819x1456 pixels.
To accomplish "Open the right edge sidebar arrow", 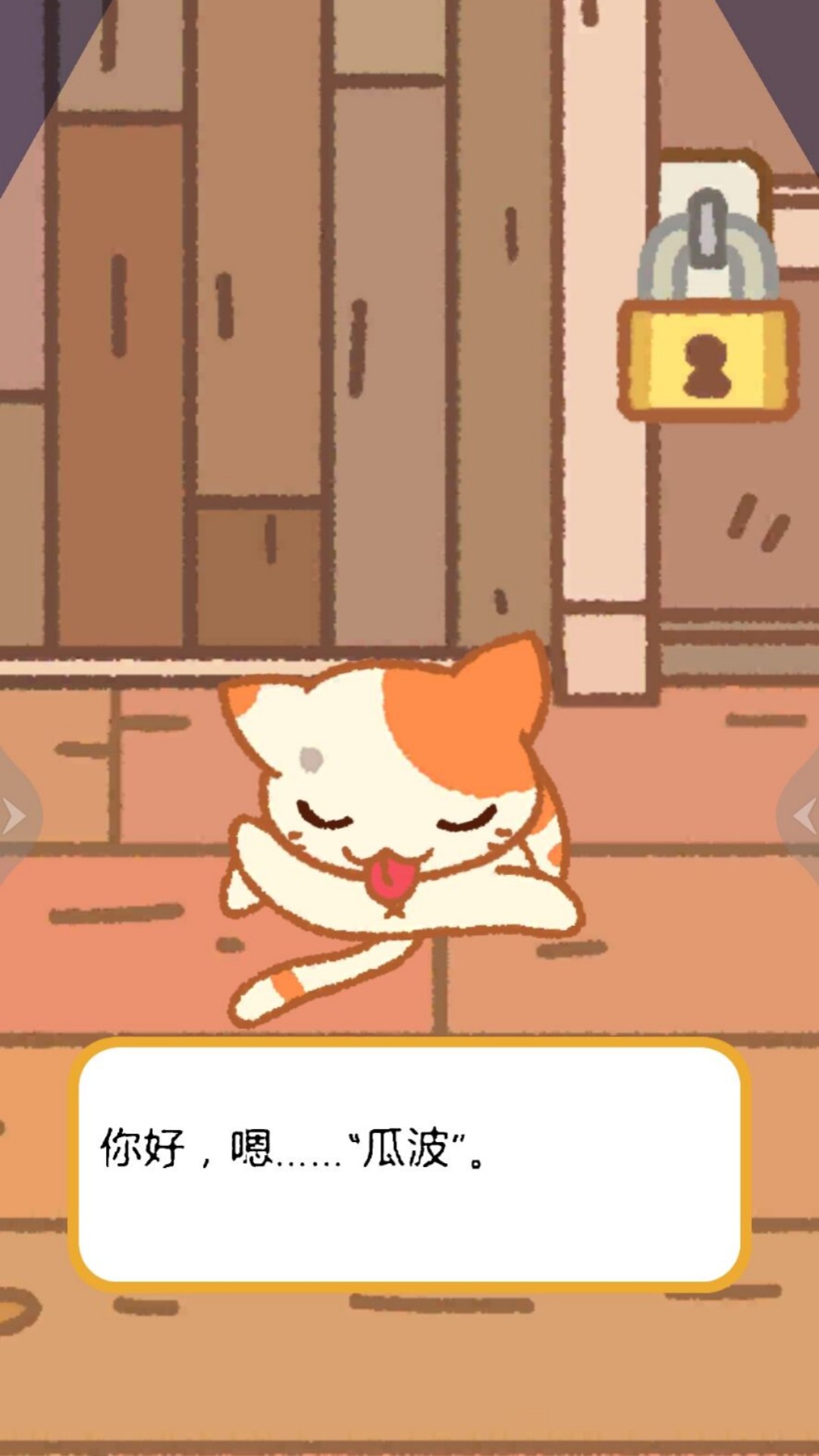I will [801, 816].
